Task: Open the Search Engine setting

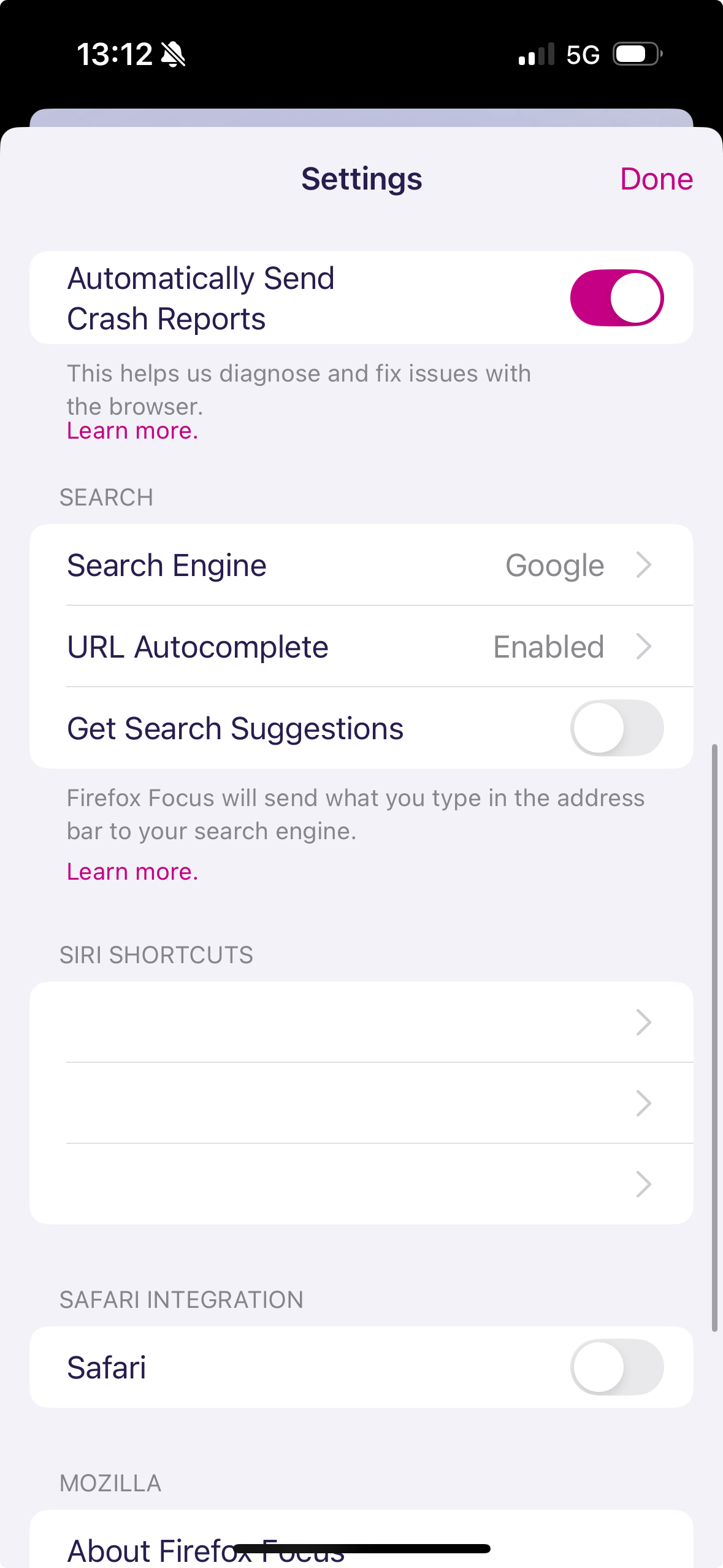Action: (x=361, y=565)
